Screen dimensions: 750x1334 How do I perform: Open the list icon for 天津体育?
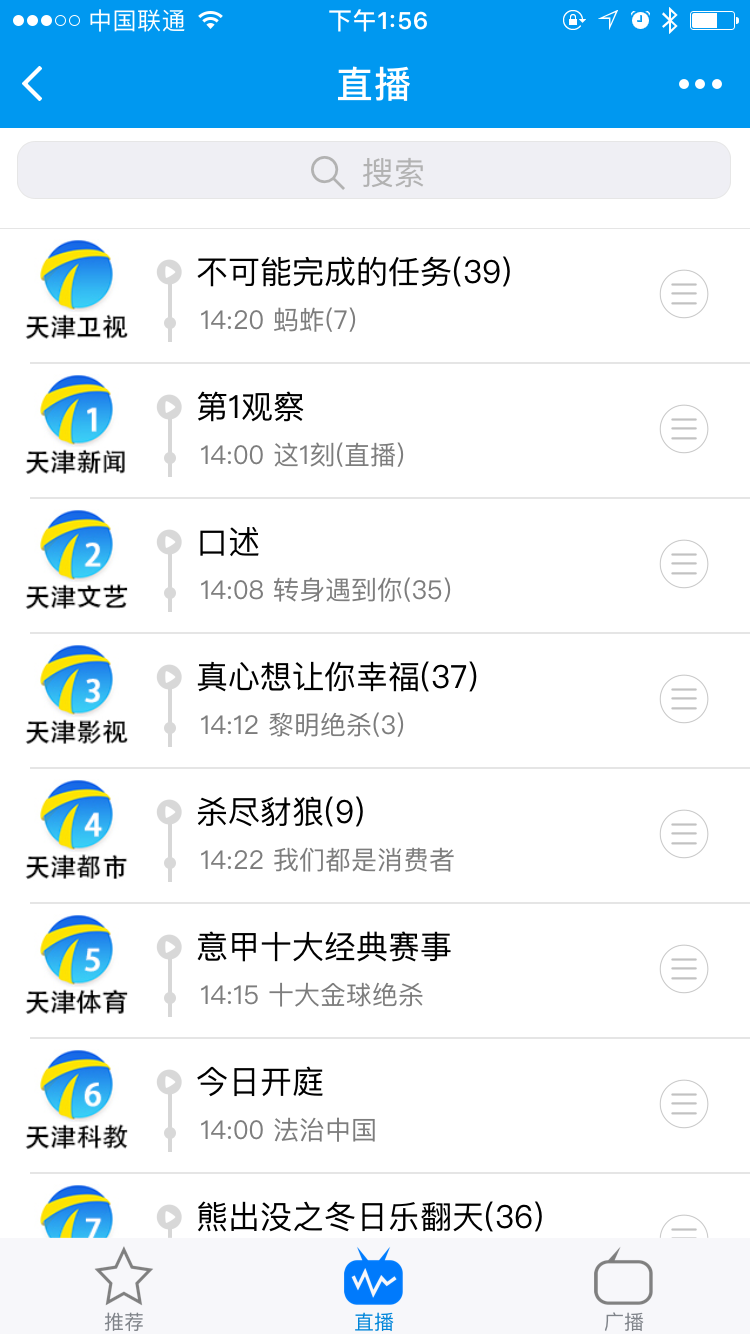pyautogui.click(x=684, y=969)
